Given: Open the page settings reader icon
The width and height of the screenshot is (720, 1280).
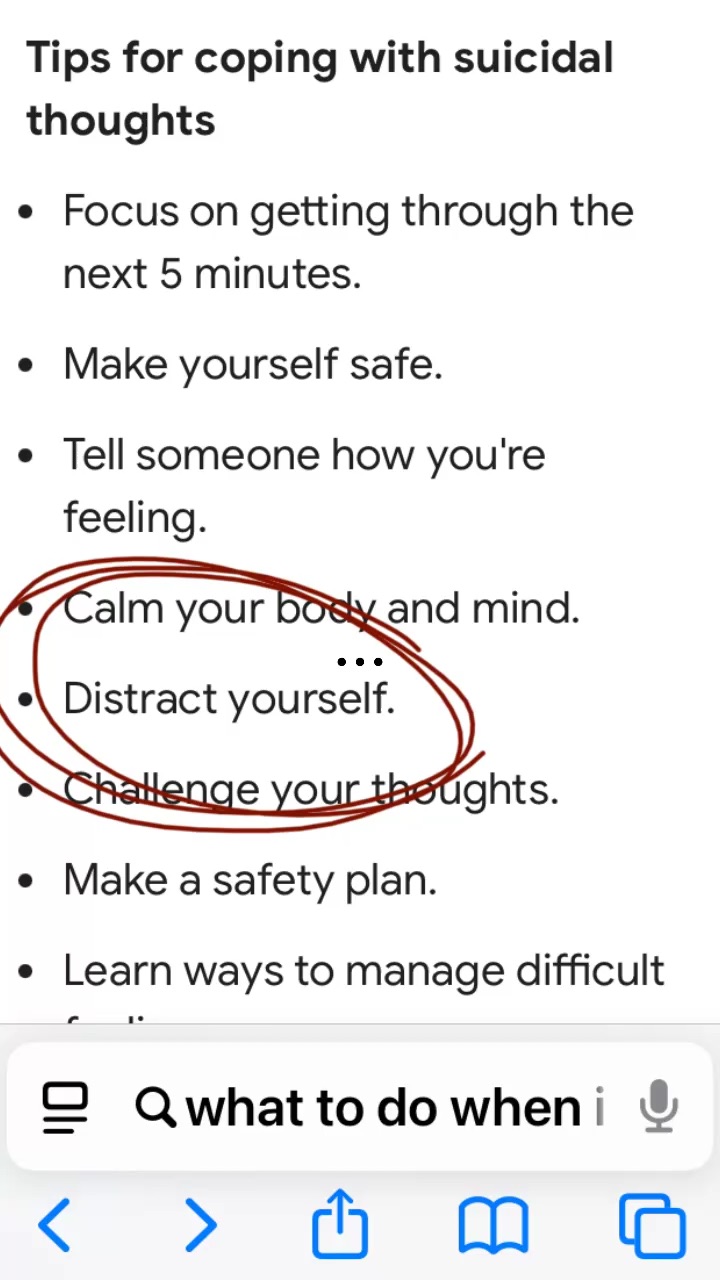Looking at the screenshot, I should click(x=65, y=1107).
